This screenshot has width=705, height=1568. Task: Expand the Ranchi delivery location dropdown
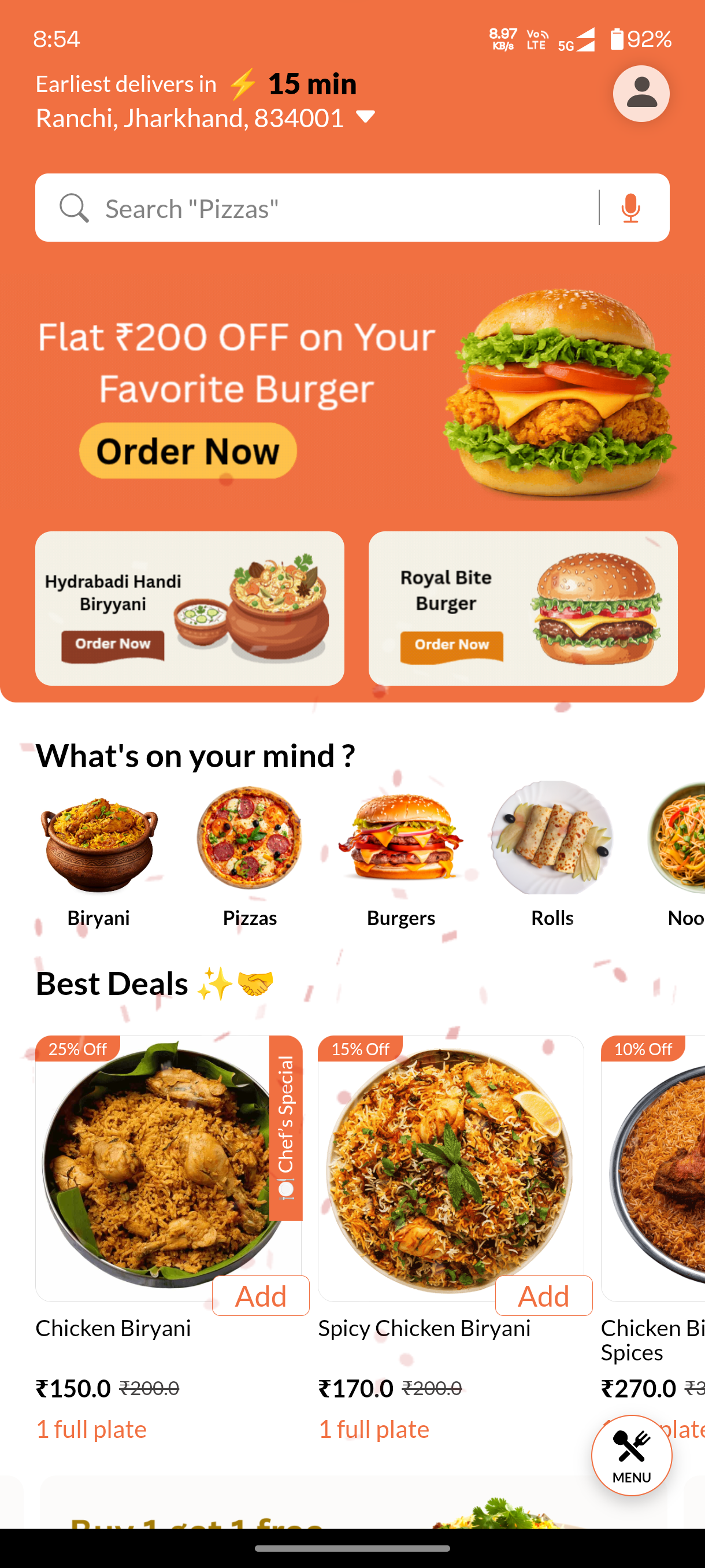[366, 117]
